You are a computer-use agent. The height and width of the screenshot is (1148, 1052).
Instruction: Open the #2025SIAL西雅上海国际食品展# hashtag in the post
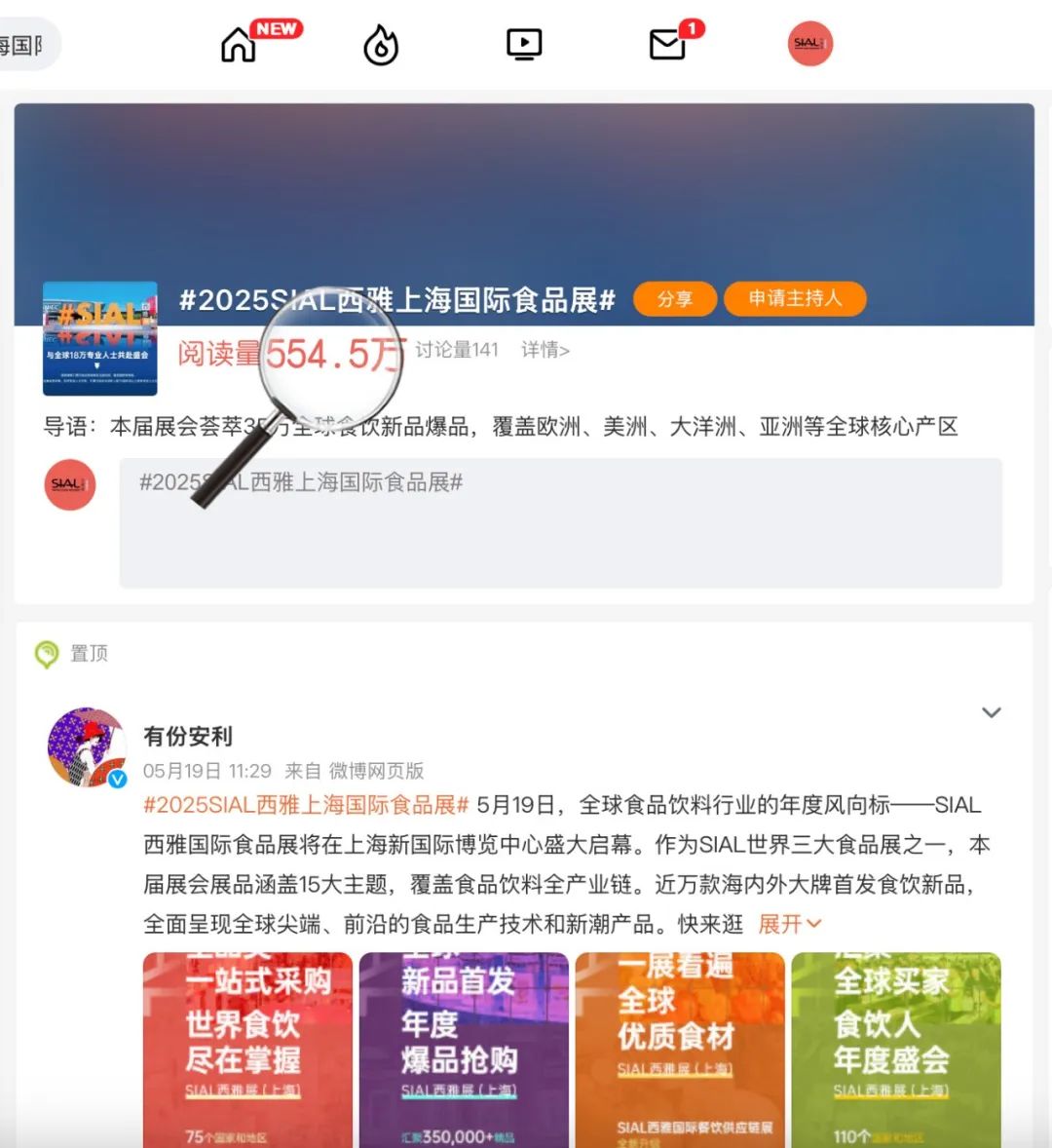(306, 805)
